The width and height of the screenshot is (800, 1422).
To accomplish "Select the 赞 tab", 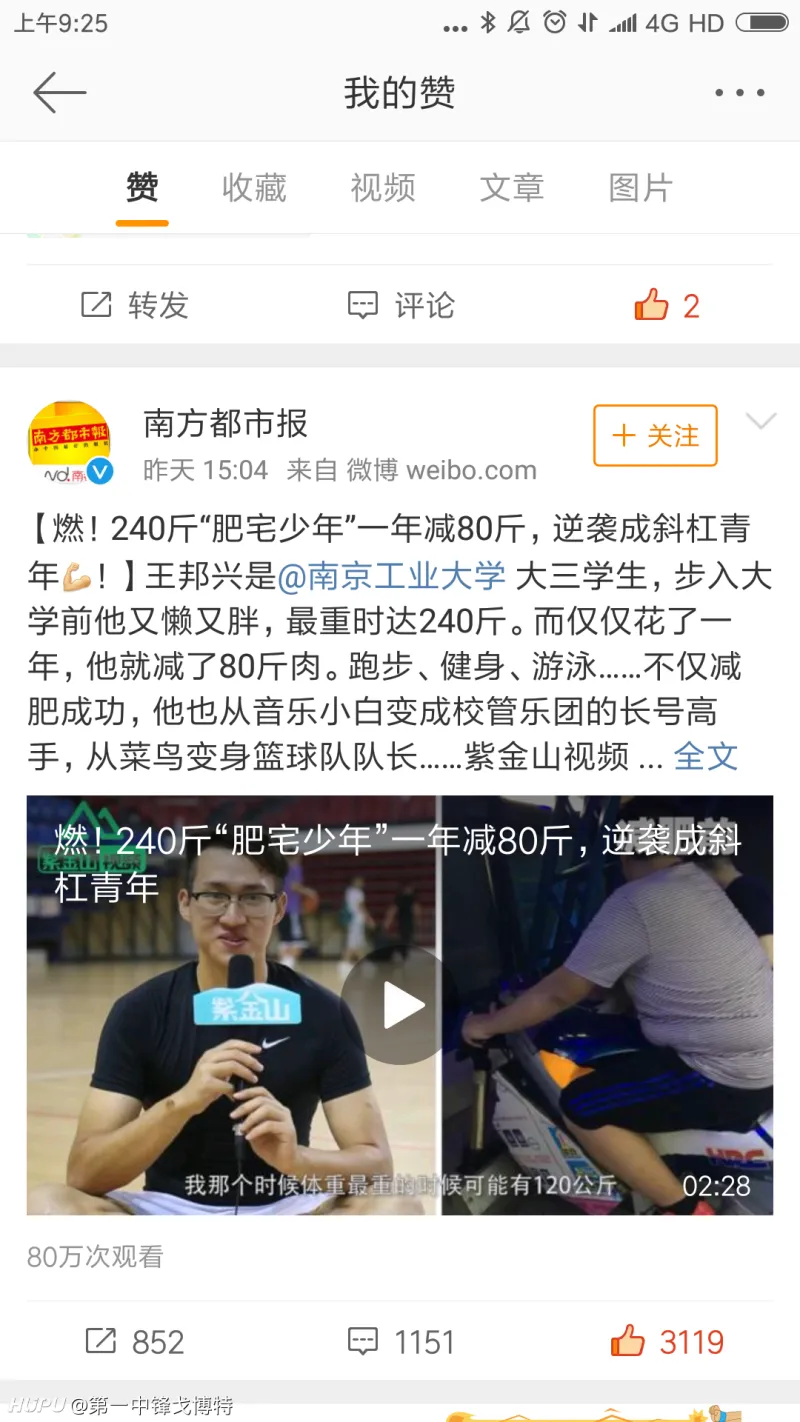I will 142,187.
